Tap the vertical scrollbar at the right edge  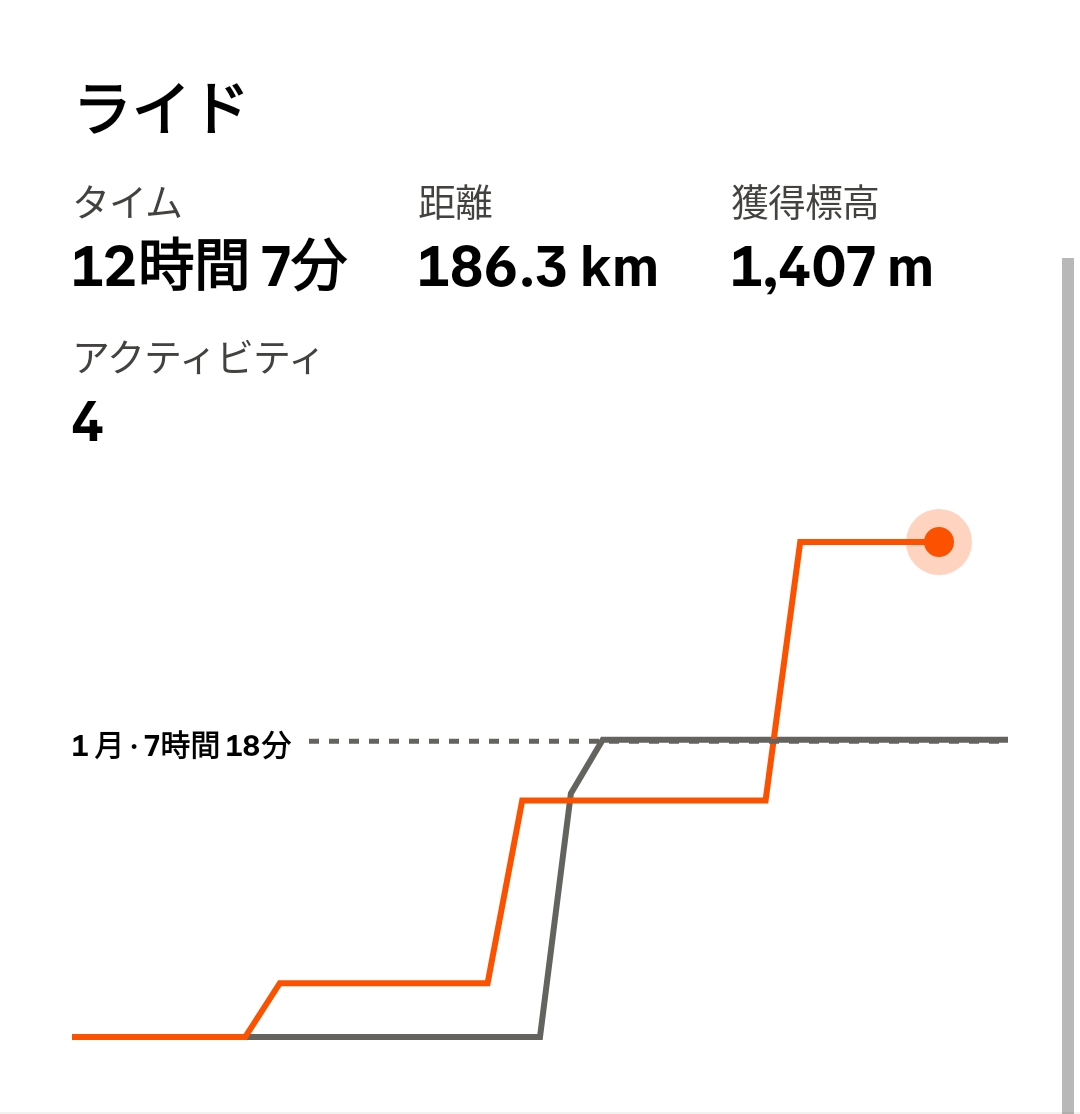pos(1067,680)
